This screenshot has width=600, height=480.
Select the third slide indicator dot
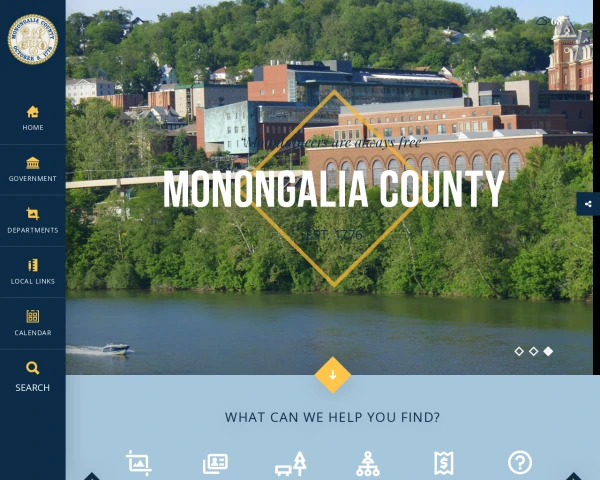pos(548,351)
